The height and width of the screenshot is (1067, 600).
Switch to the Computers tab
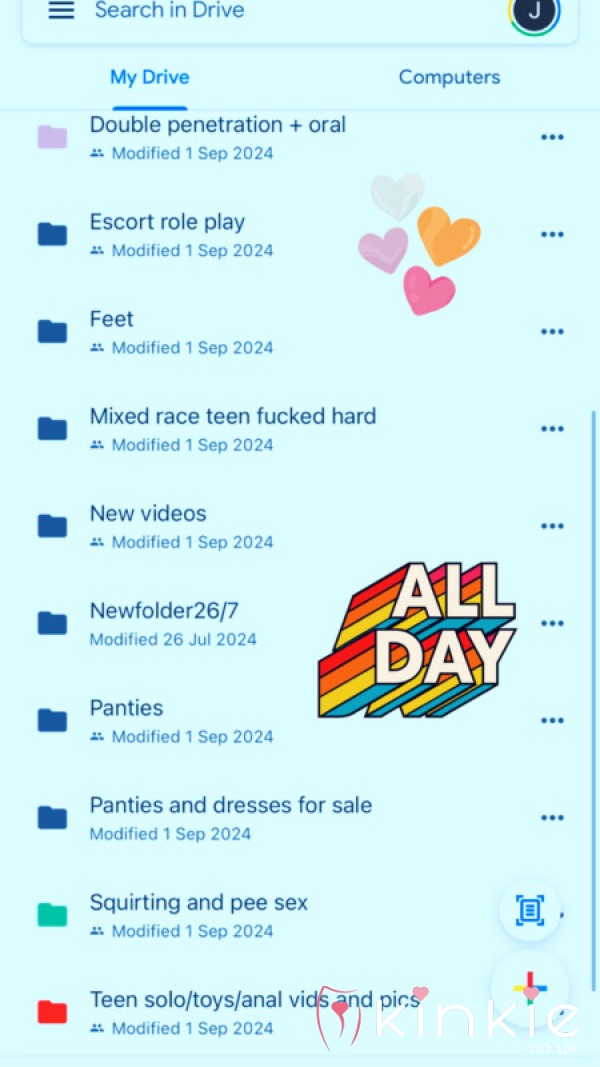click(x=449, y=77)
